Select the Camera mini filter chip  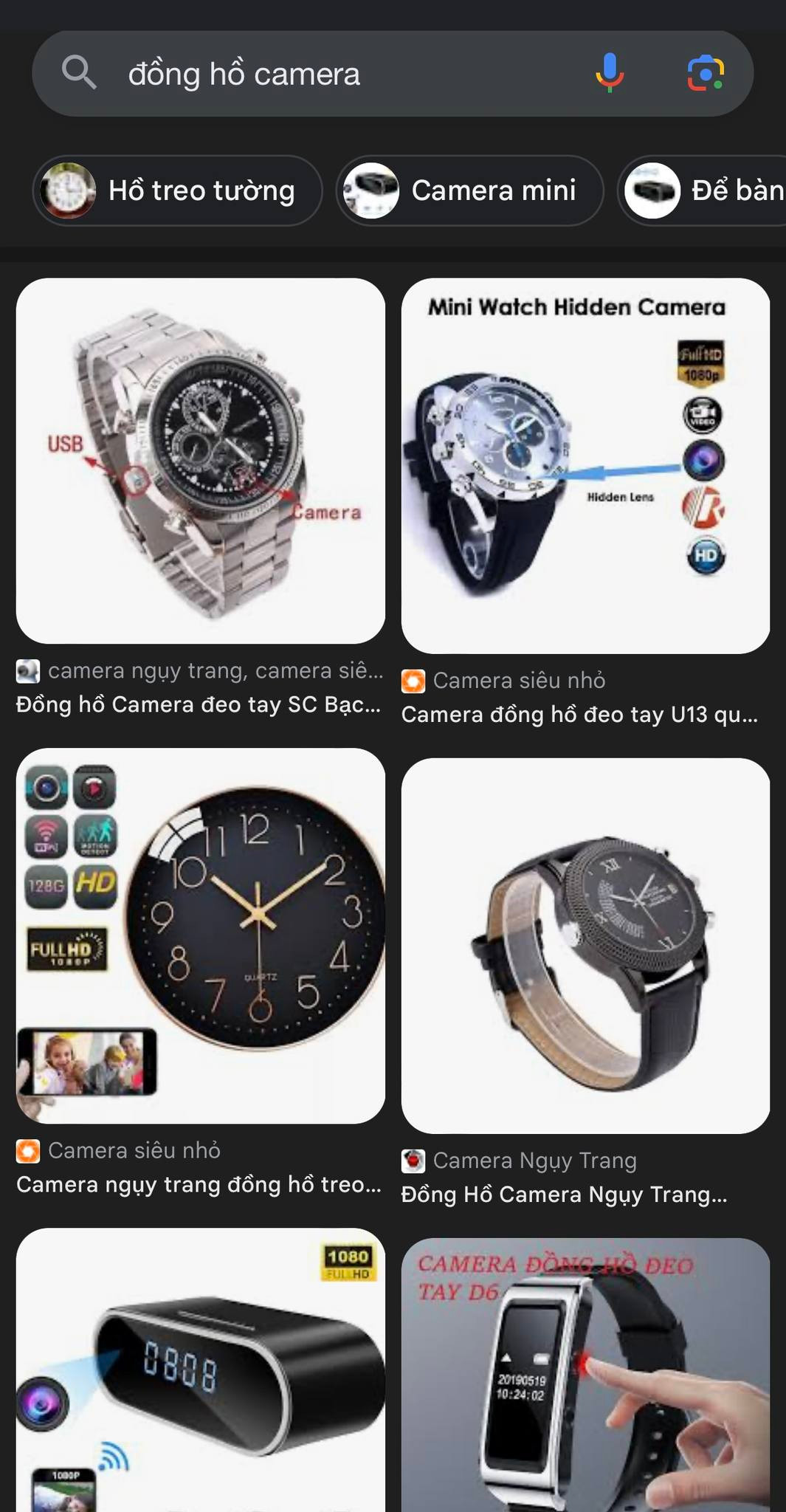click(470, 190)
